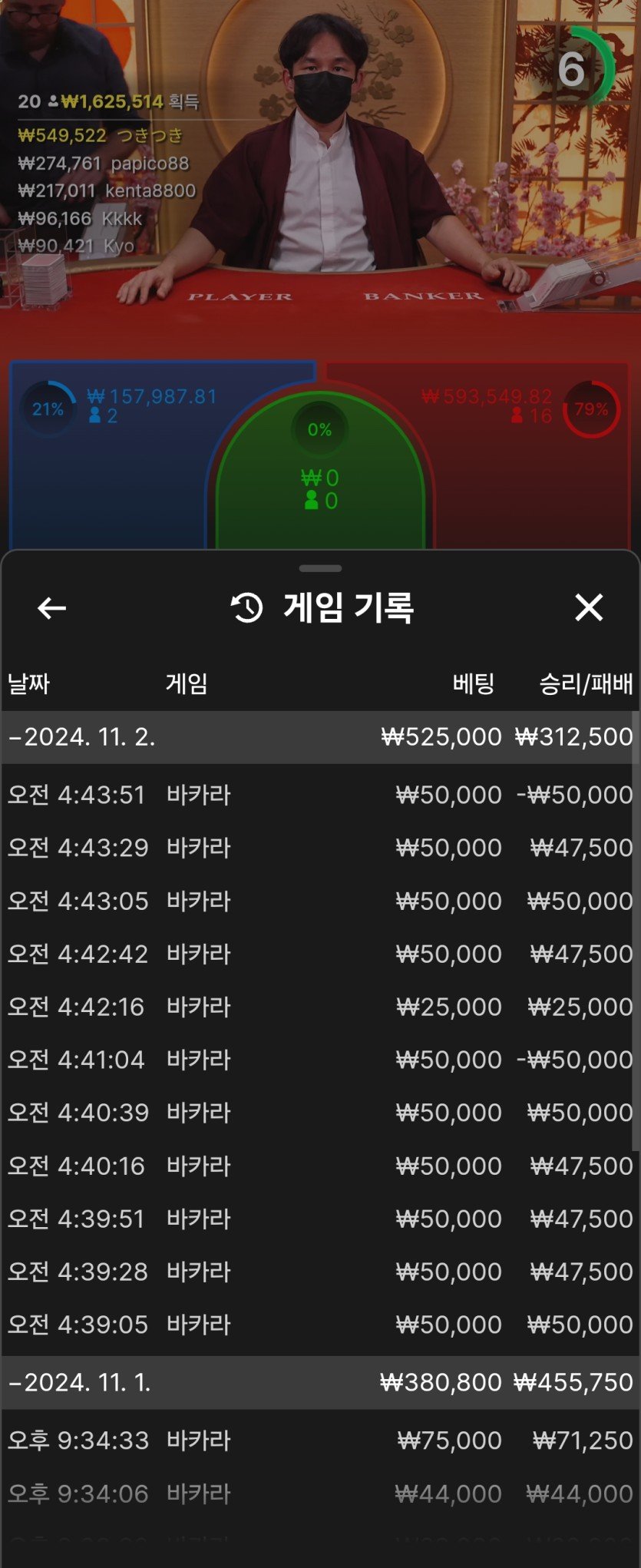The width and height of the screenshot is (641, 1568).
Task: Show the 오후 9:34:06 바카라 entry
Action: pyautogui.click(x=319, y=1494)
